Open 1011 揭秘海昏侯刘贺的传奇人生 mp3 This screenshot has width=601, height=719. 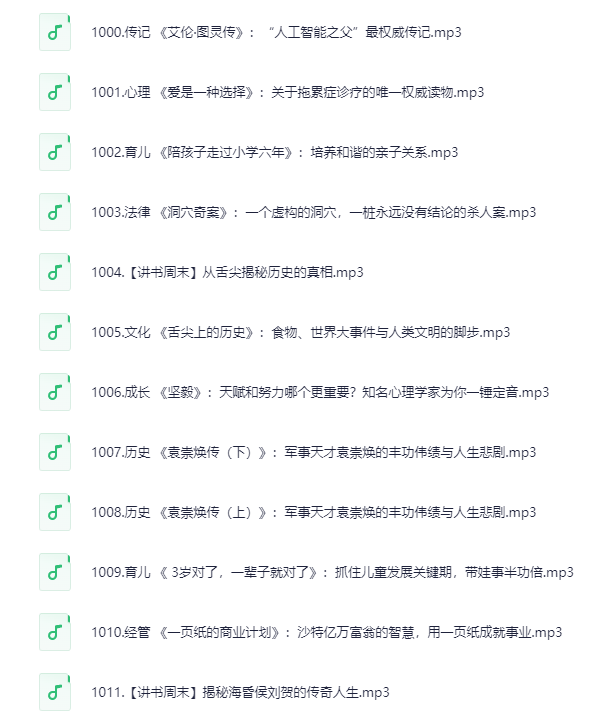click(x=240, y=692)
